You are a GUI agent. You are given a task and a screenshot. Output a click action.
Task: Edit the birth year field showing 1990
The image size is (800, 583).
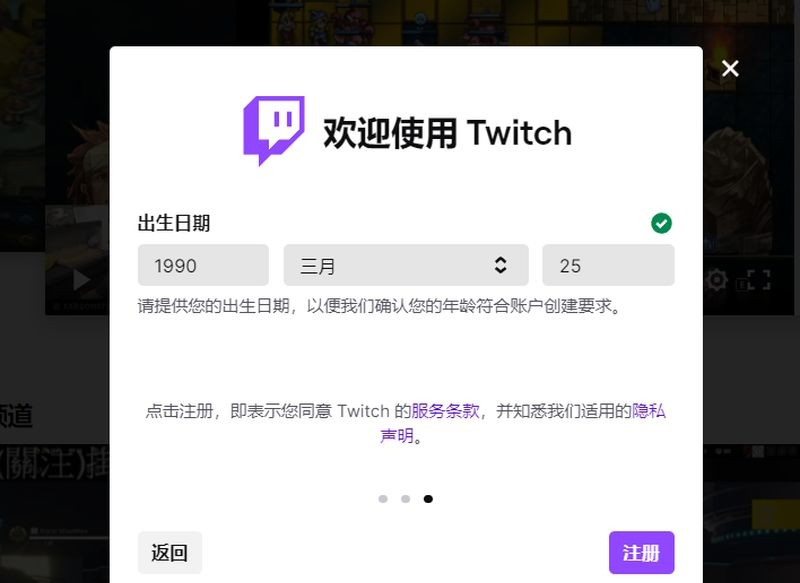[x=203, y=266]
